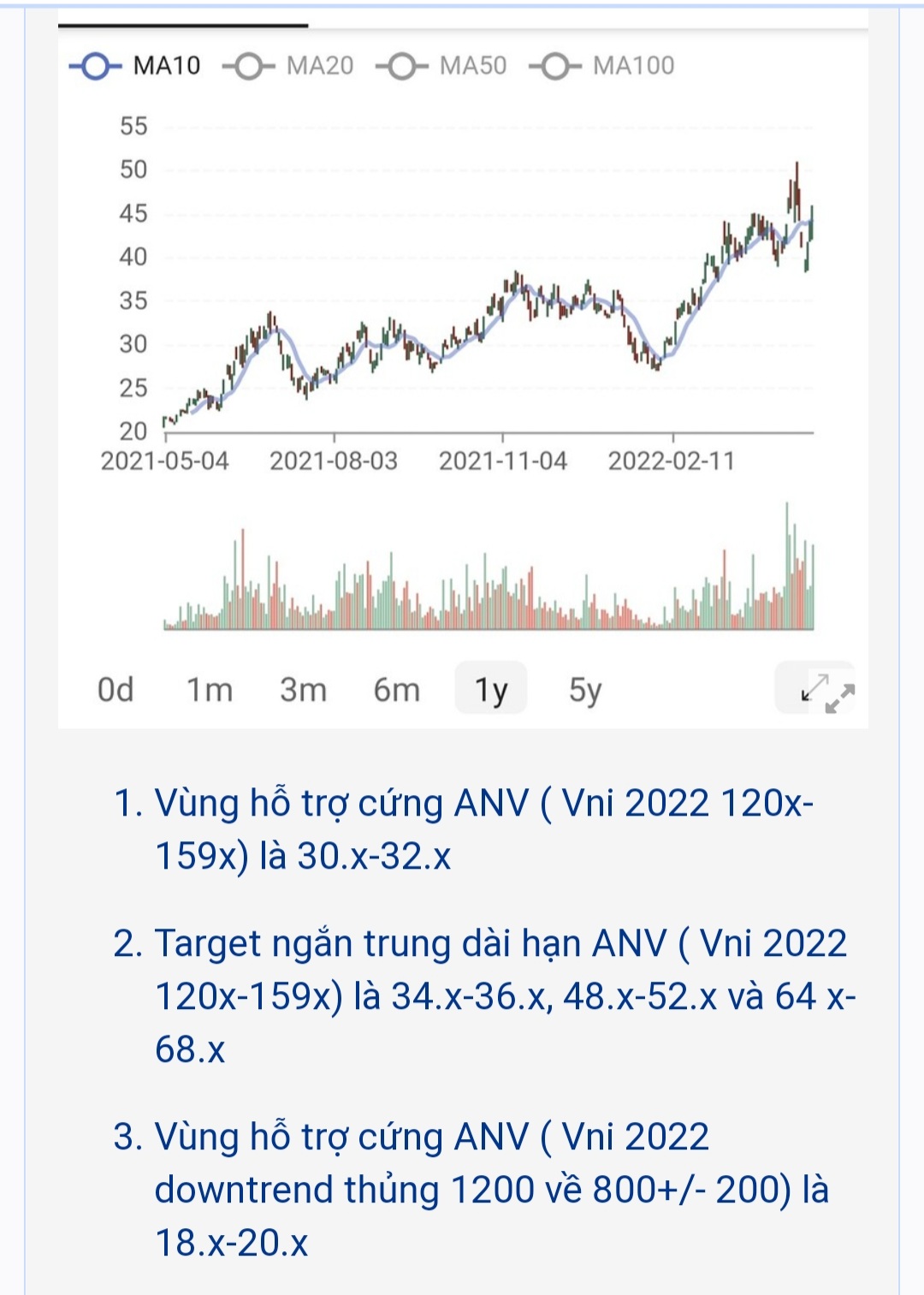Select the 0d chart range
This screenshot has height=1295, width=924.
tap(115, 689)
